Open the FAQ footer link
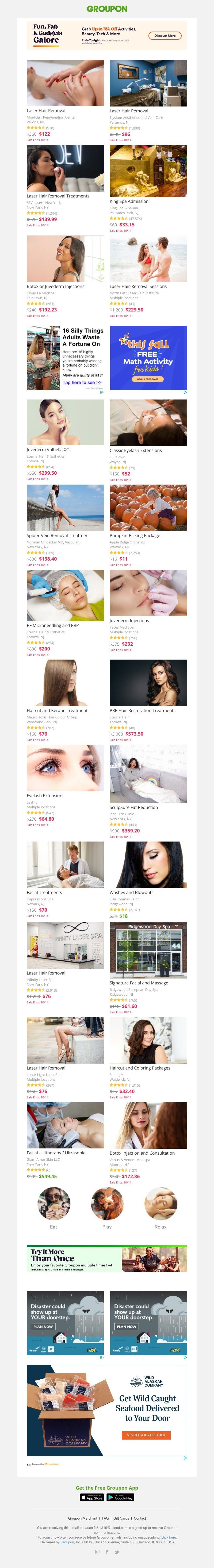This screenshot has height=1568, width=214. (105, 1518)
